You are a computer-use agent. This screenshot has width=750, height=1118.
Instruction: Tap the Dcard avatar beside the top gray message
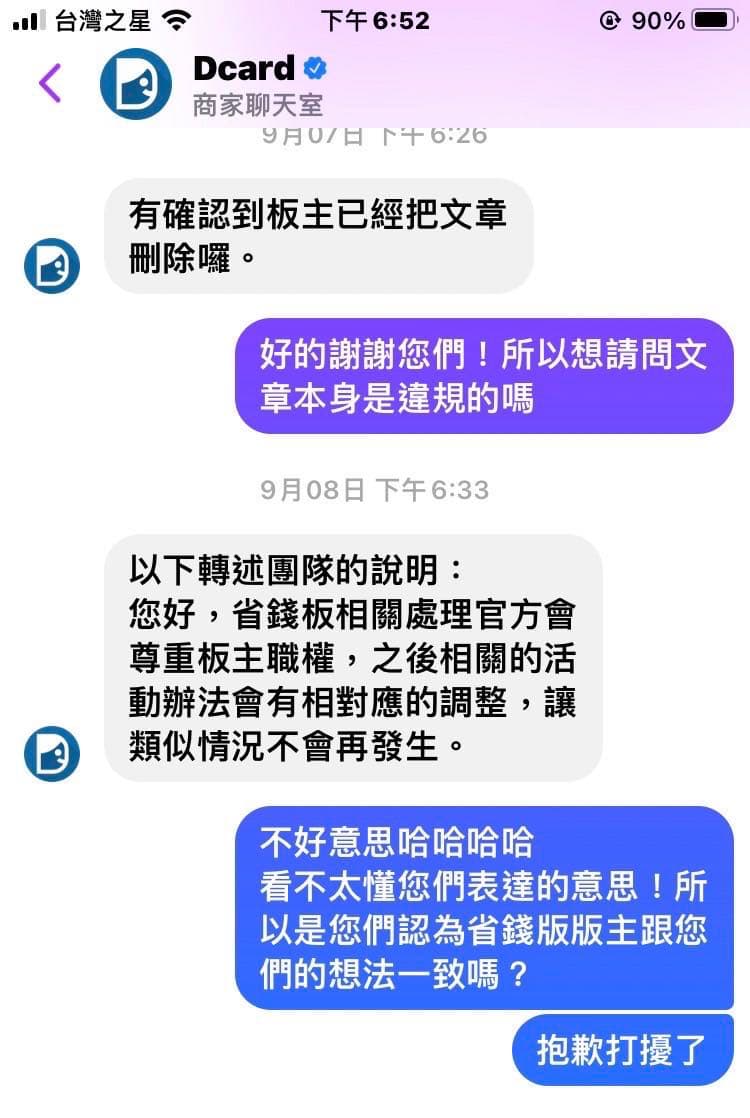point(50,266)
